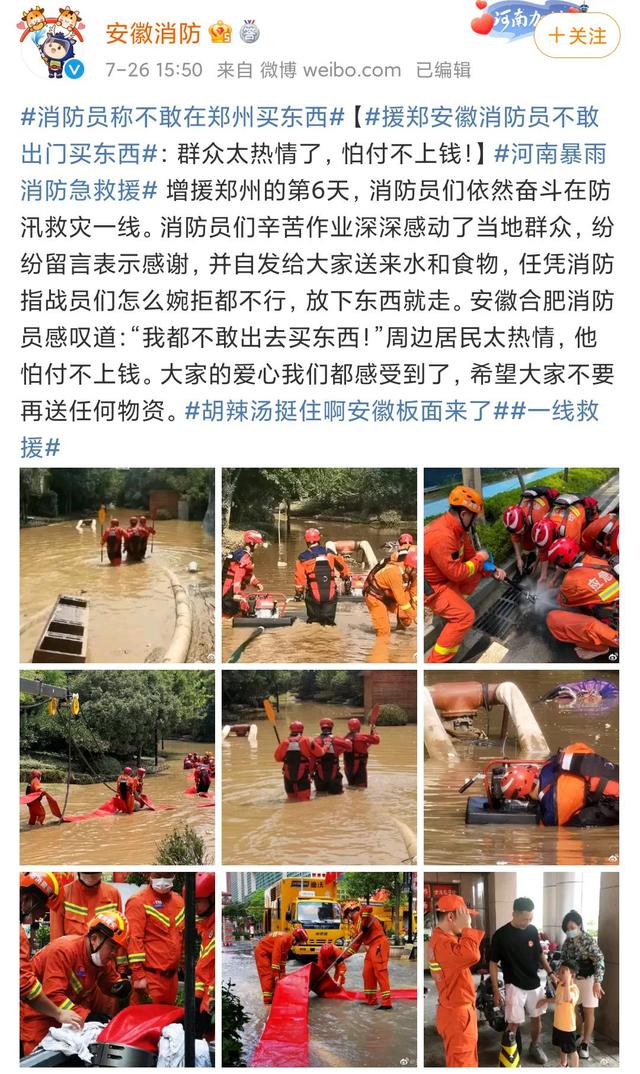
Task: Open fourth photo with red hoses under trees
Action: pos(117,767)
